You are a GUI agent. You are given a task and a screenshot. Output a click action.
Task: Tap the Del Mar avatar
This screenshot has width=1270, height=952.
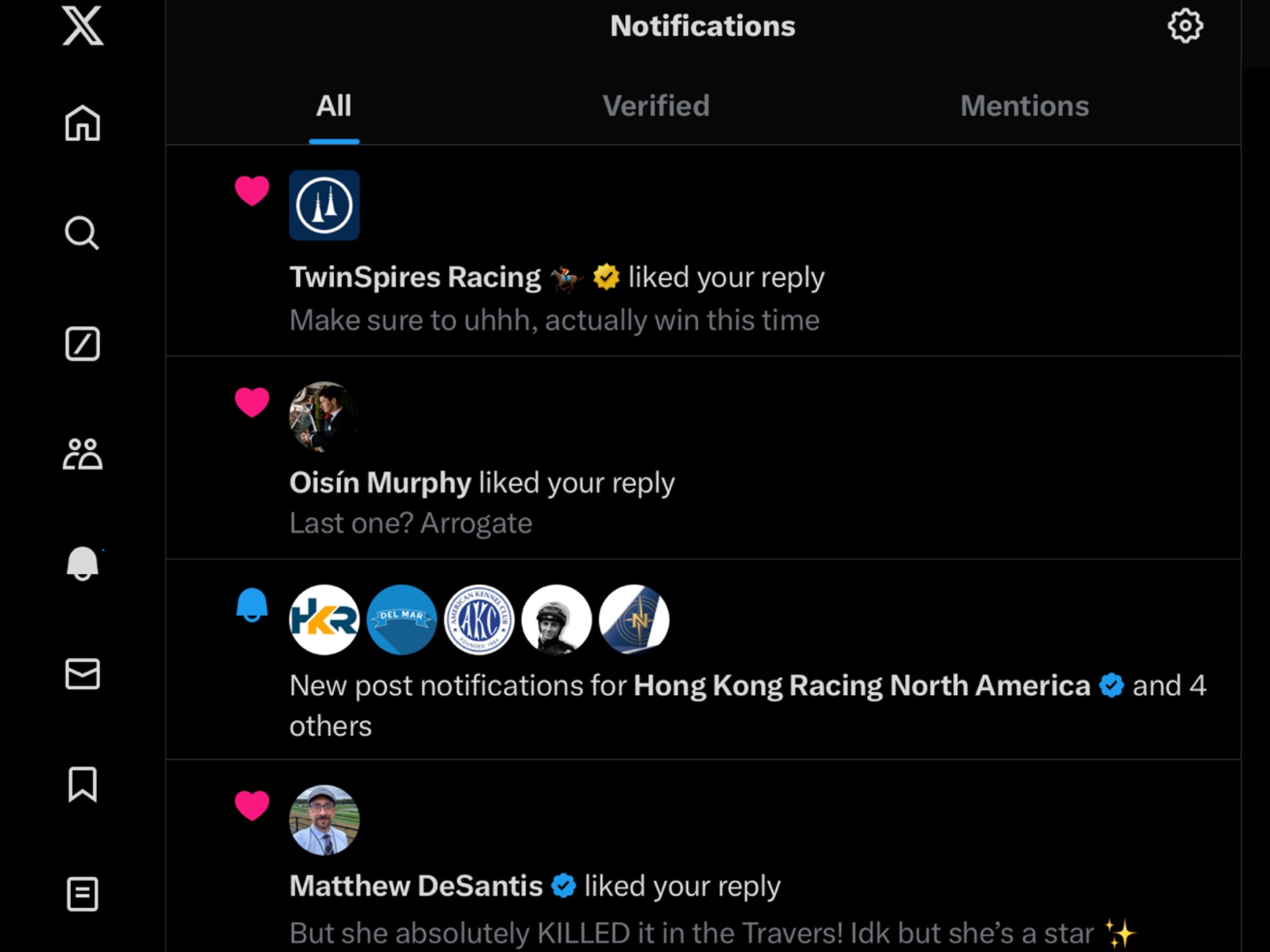(x=402, y=619)
